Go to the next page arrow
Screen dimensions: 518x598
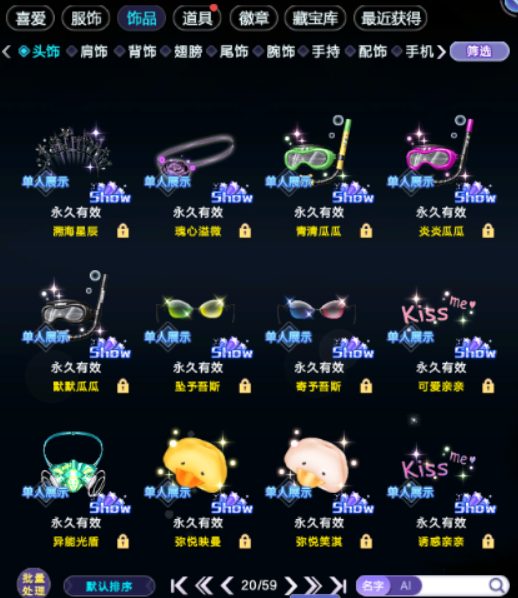pyautogui.click(x=291, y=585)
